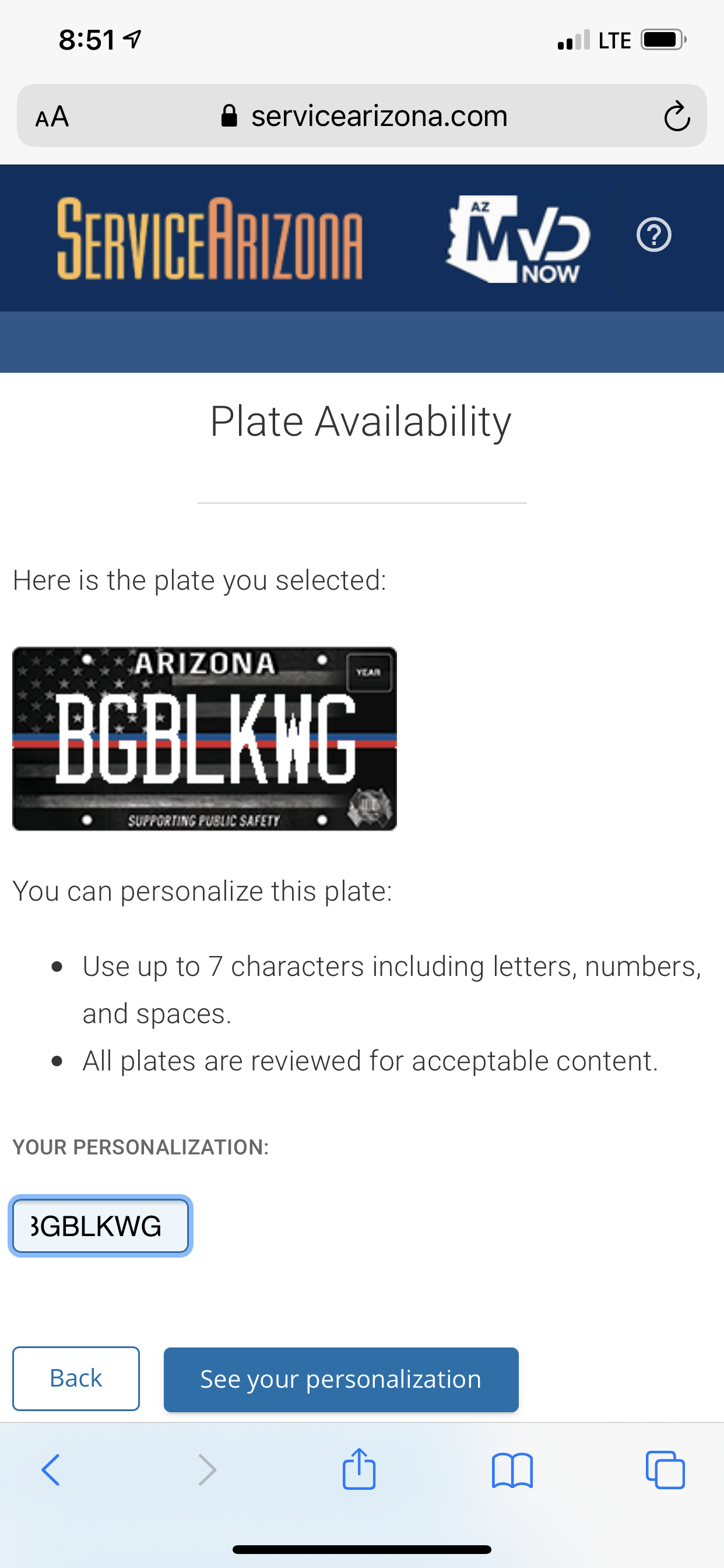
Task: Show all open Safari tabs
Action: [x=665, y=1471]
